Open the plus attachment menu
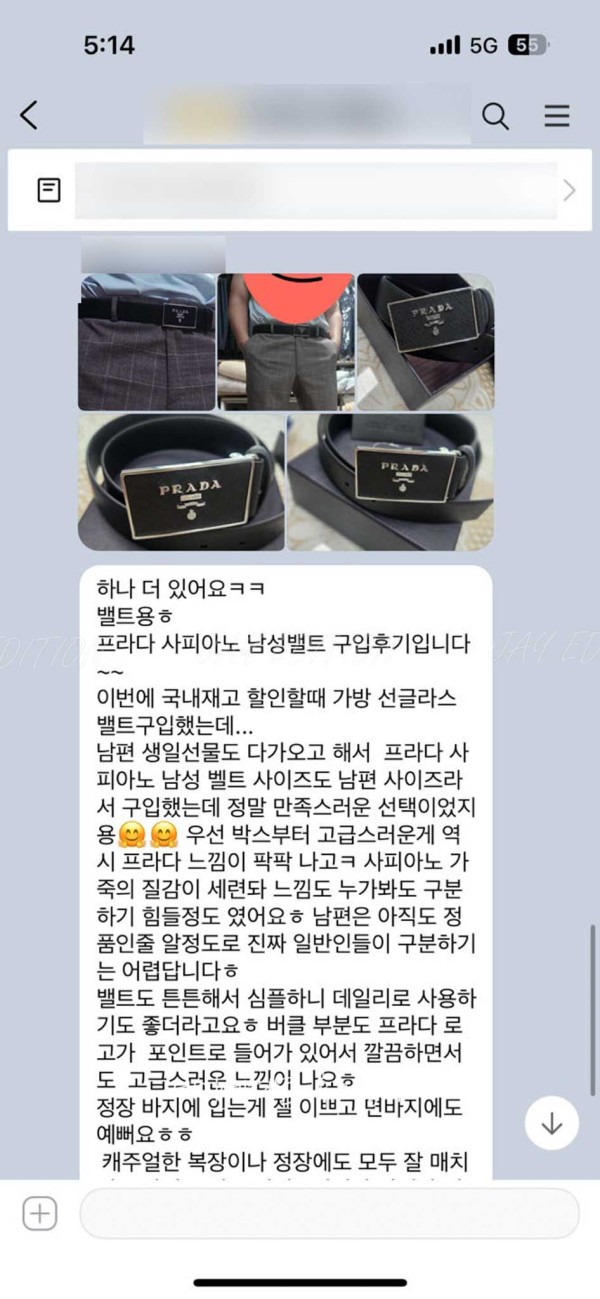 [39, 1214]
